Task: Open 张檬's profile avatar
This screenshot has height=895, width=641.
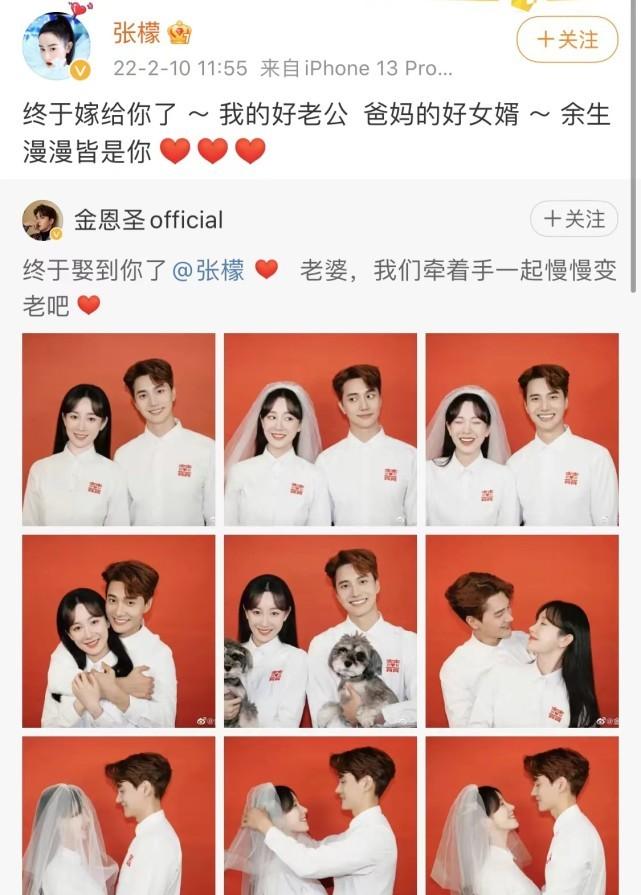Action: [x=56, y=44]
